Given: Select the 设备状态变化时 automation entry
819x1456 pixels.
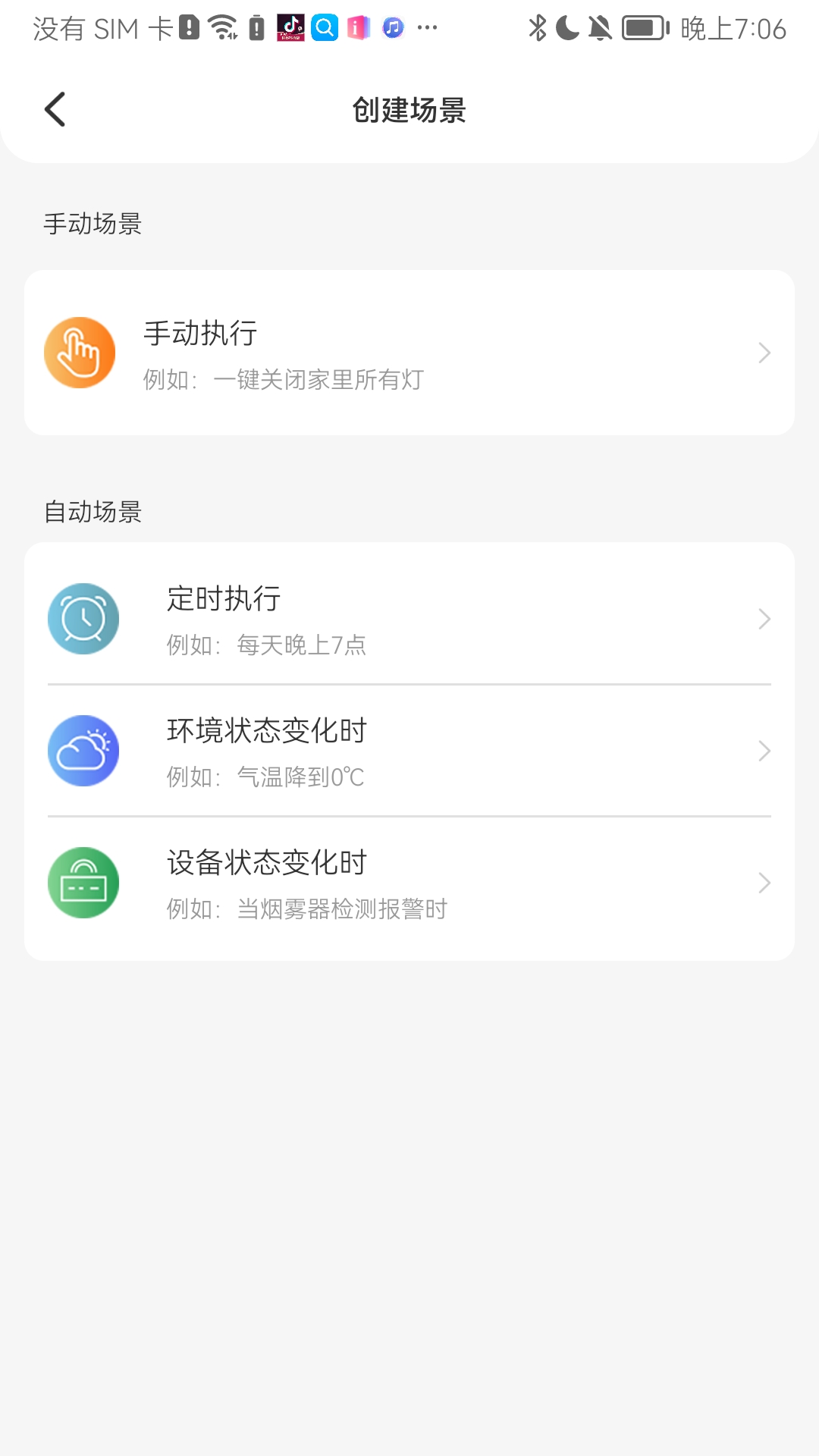Looking at the screenshot, I should tap(409, 882).
